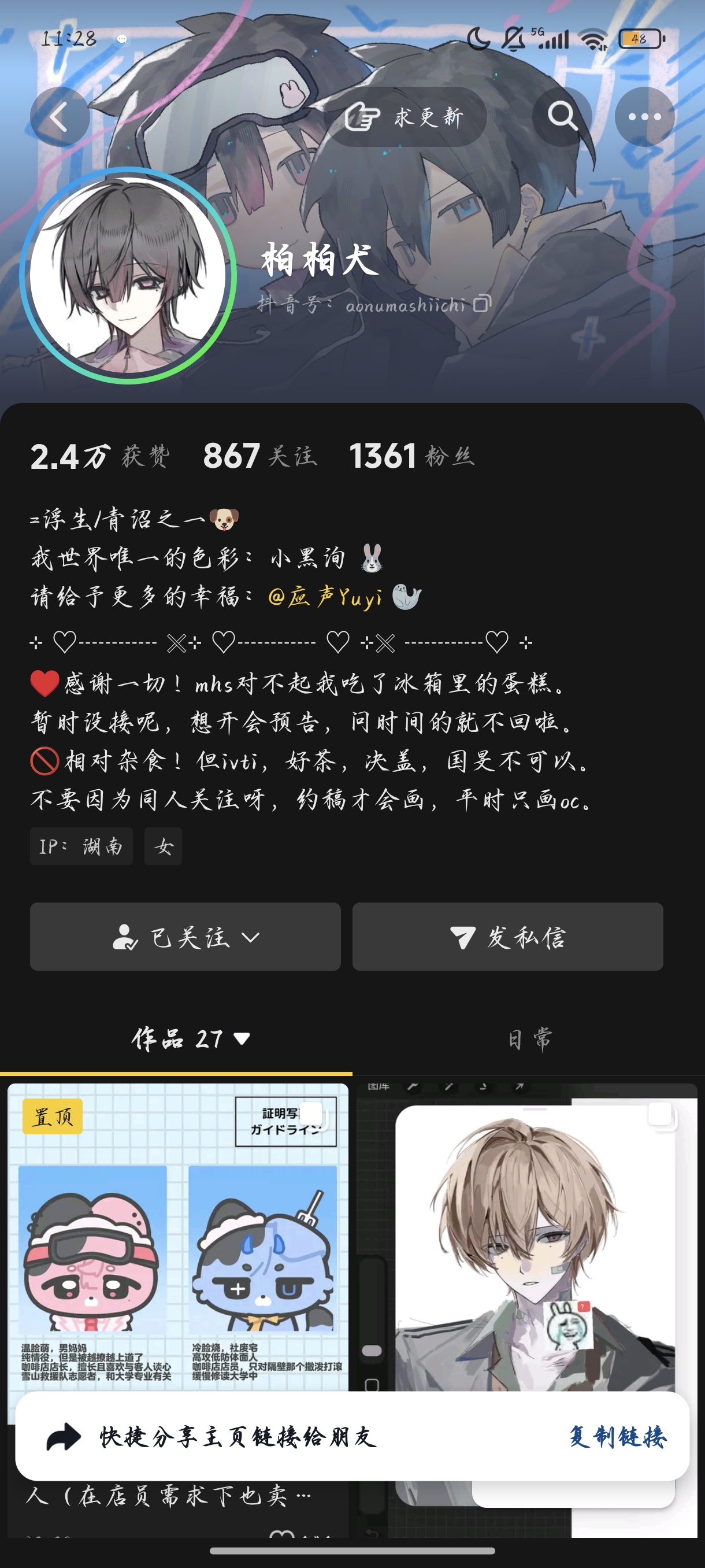The height and width of the screenshot is (1568, 705).
Task: View the profile avatar picture
Action: (x=128, y=275)
